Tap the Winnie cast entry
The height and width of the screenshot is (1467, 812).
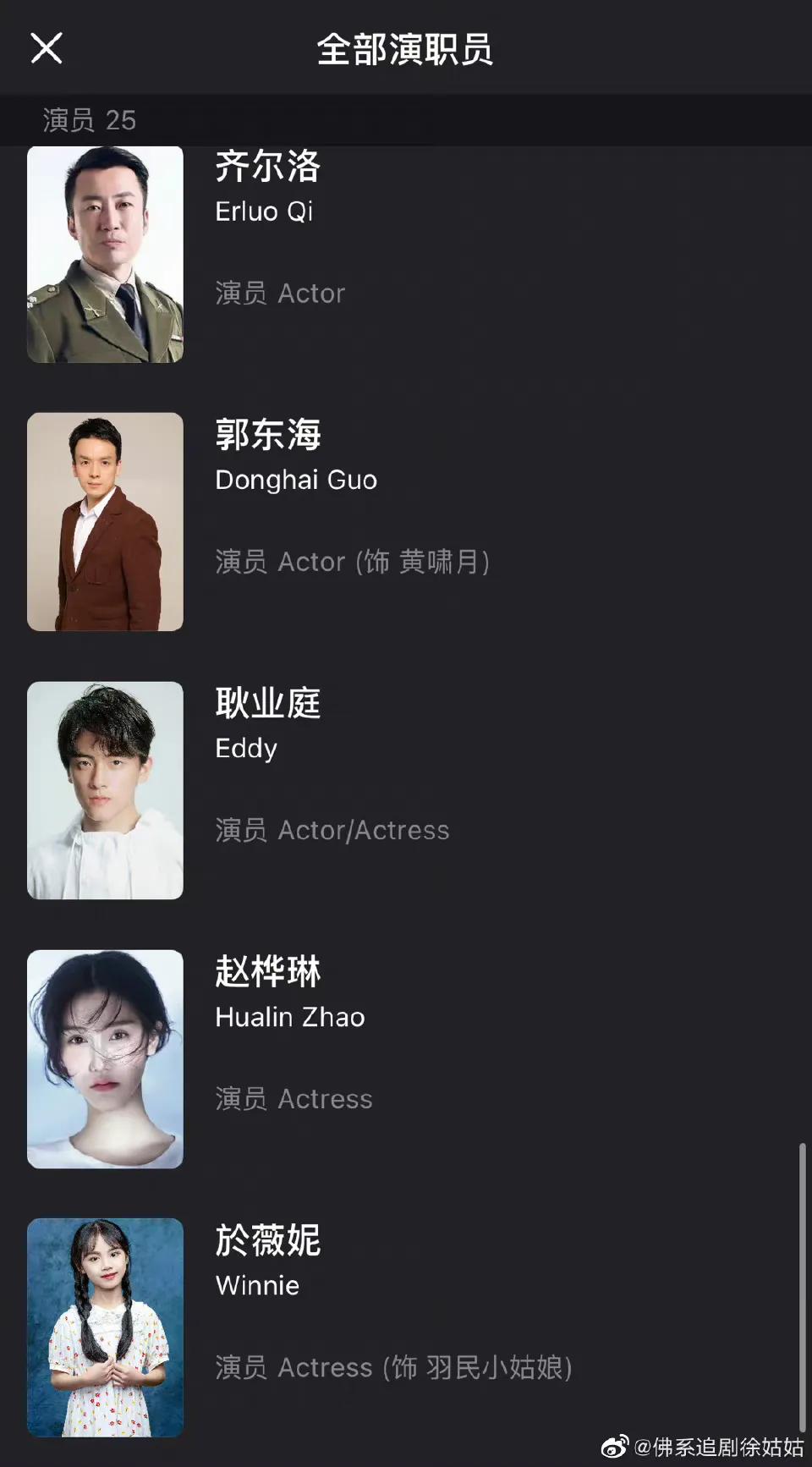pos(258,1286)
